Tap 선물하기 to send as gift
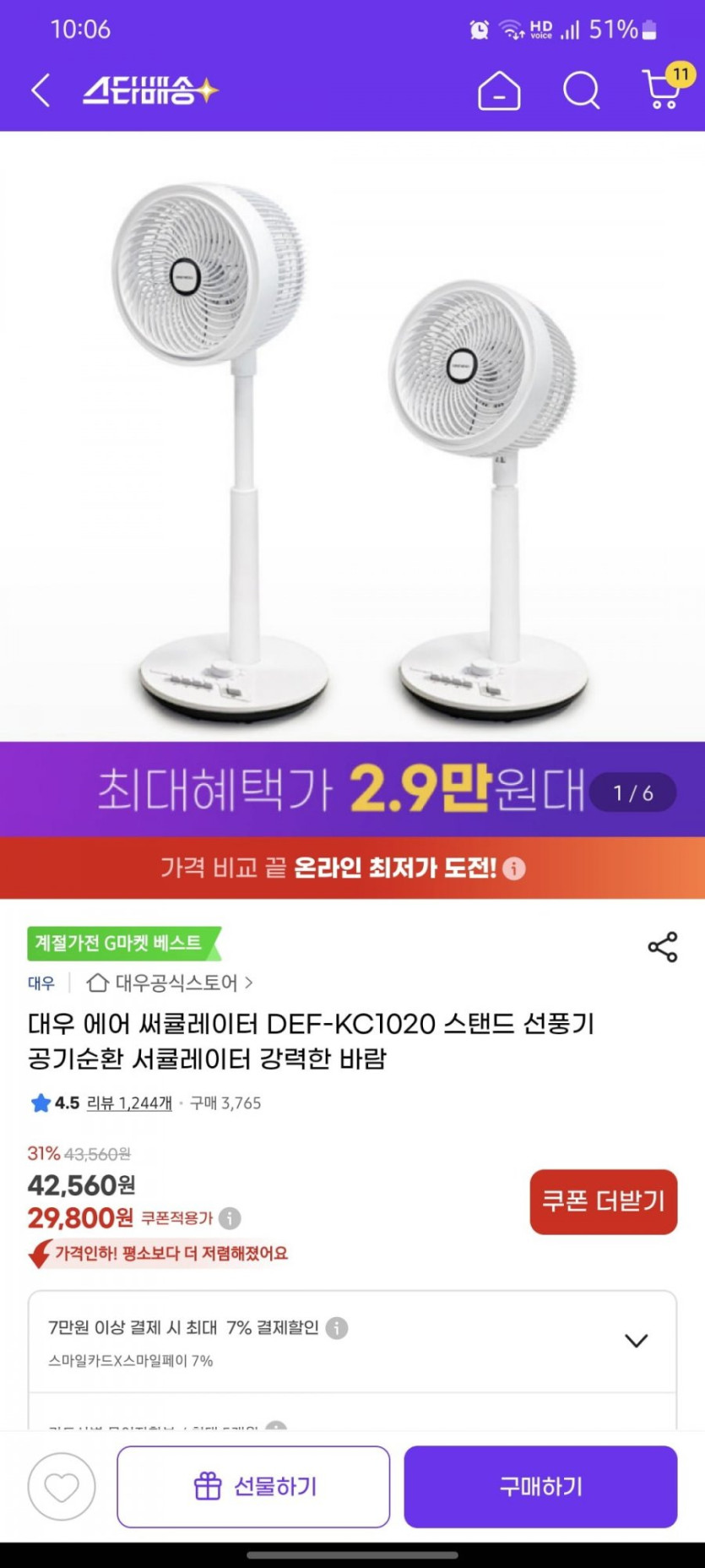Image resolution: width=705 pixels, height=1568 pixels. [253, 1487]
